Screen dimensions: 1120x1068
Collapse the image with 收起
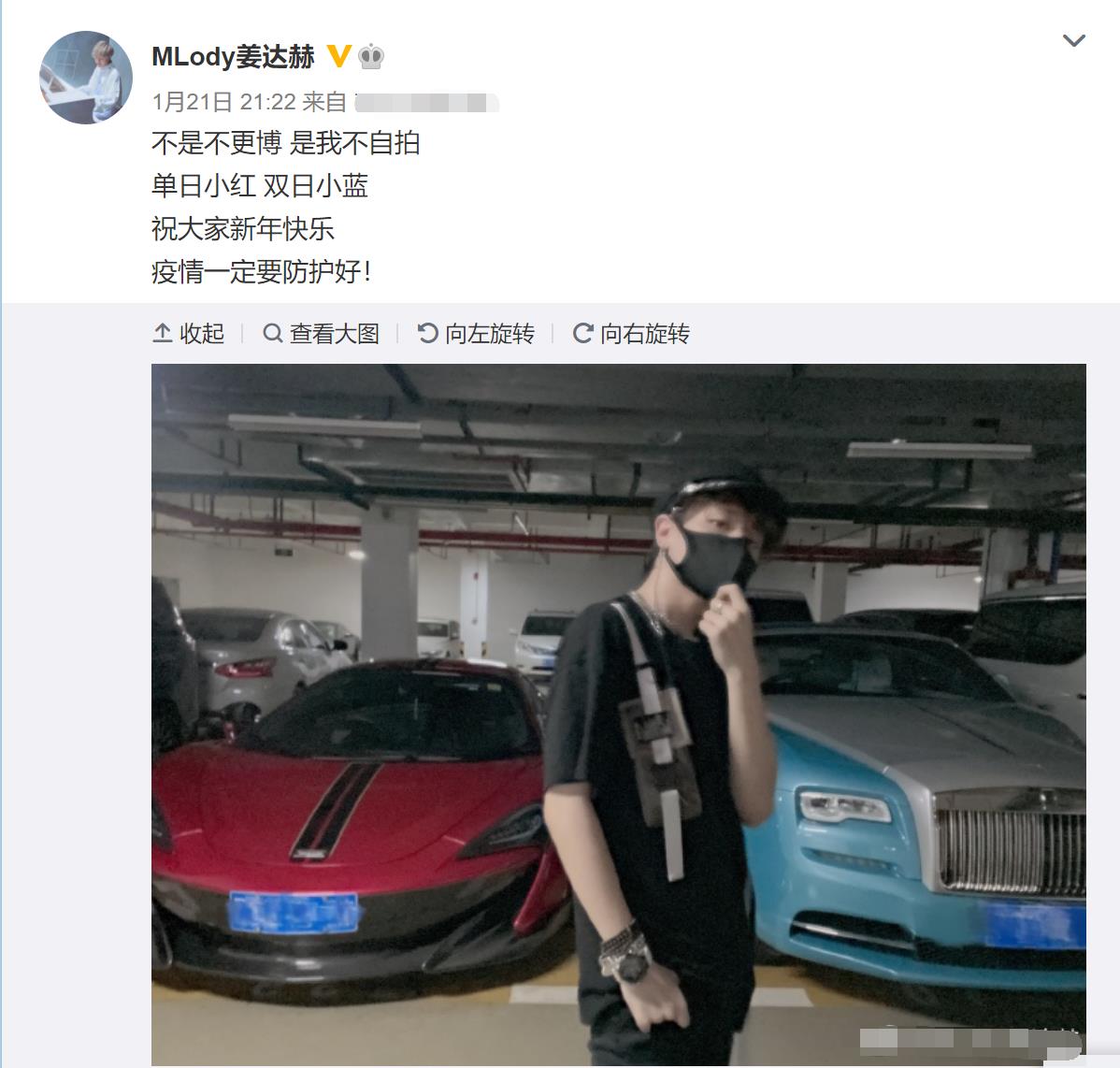(189, 334)
